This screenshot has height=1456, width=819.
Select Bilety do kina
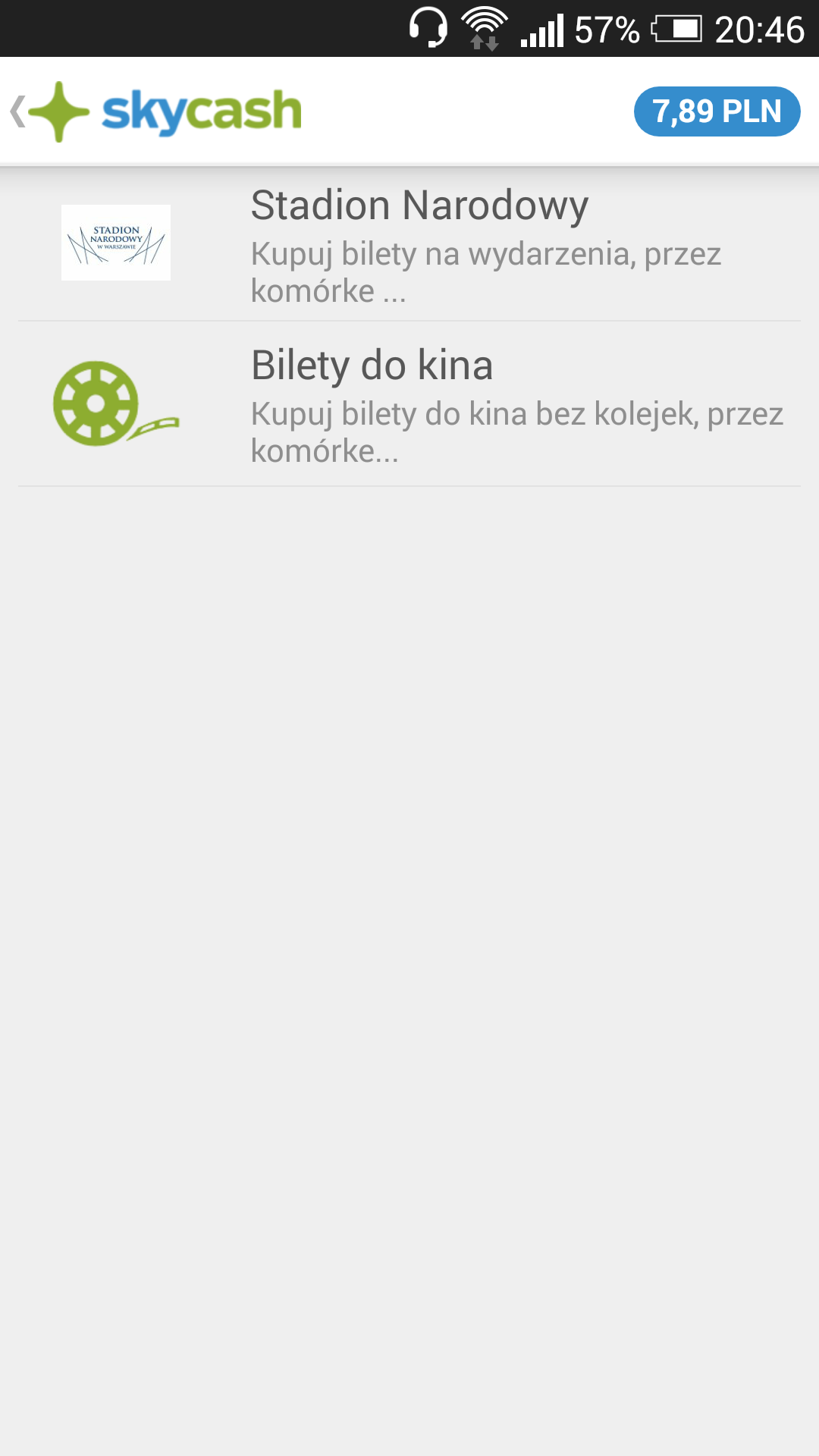pyautogui.click(x=409, y=404)
